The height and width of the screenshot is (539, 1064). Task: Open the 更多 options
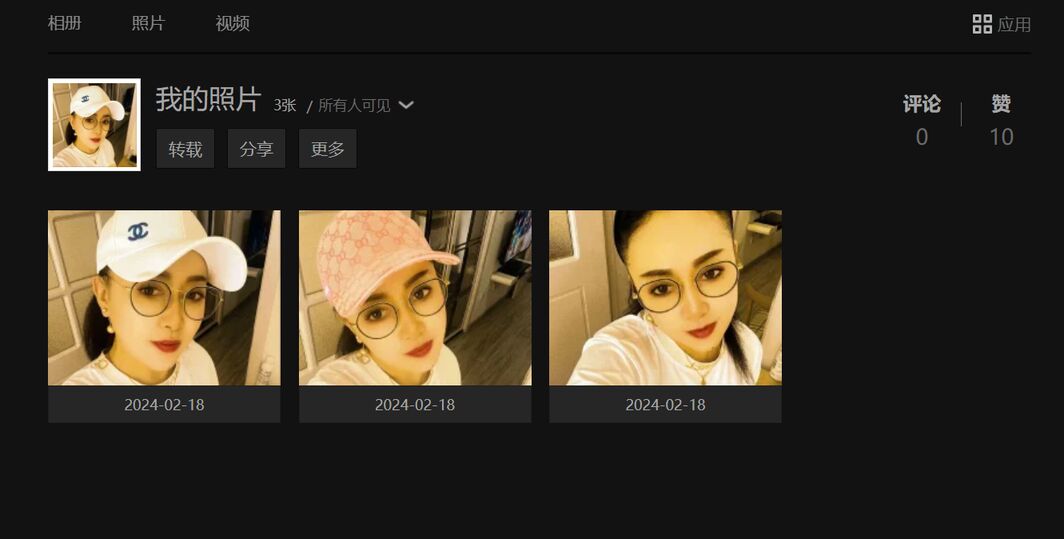tap(327, 149)
